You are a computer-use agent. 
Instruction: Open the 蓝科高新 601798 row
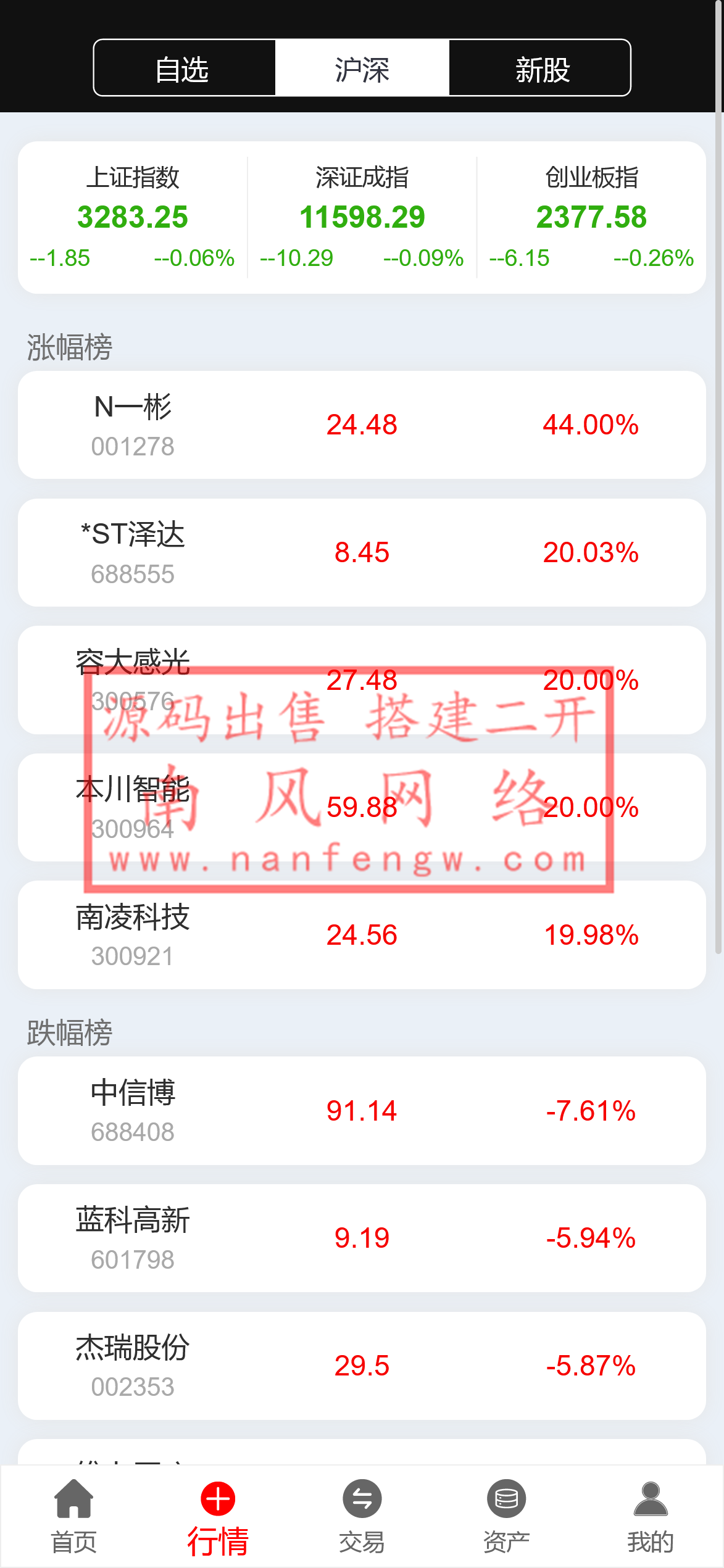(x=362, y=1238)
